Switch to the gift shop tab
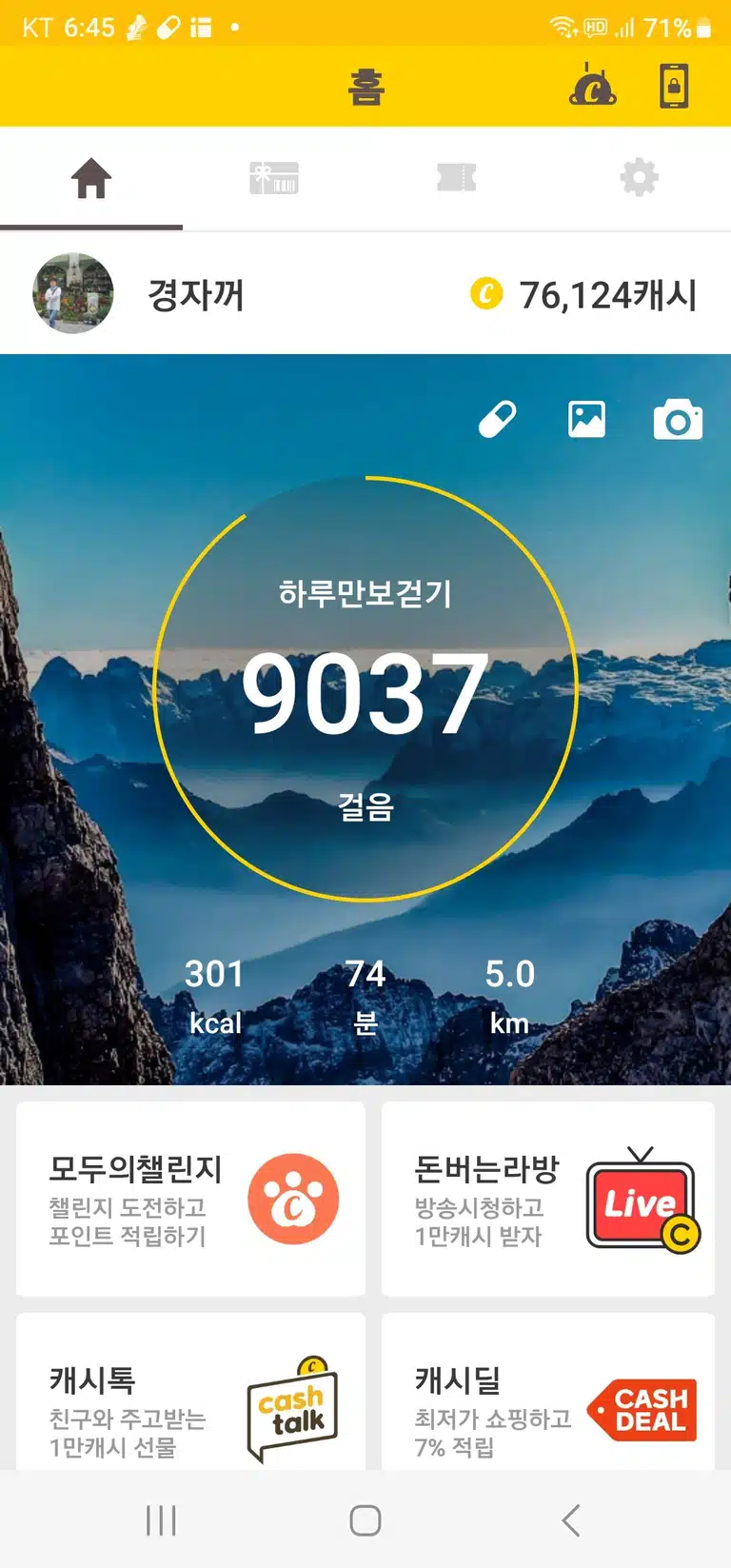Image resolution: width=731 pixels, height=1568 pixels. pos(274,178)
